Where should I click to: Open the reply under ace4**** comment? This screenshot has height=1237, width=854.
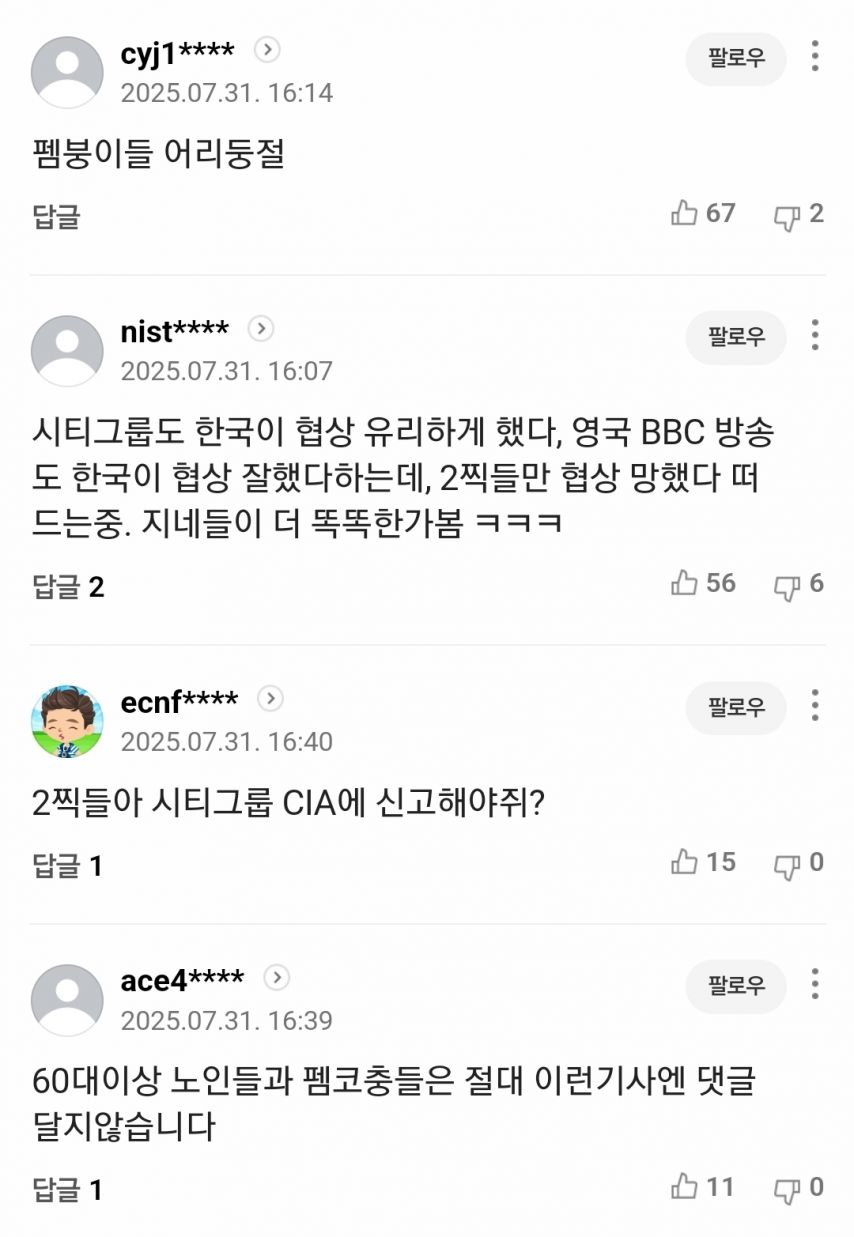pyautogui.click(x=68, y=1190)
